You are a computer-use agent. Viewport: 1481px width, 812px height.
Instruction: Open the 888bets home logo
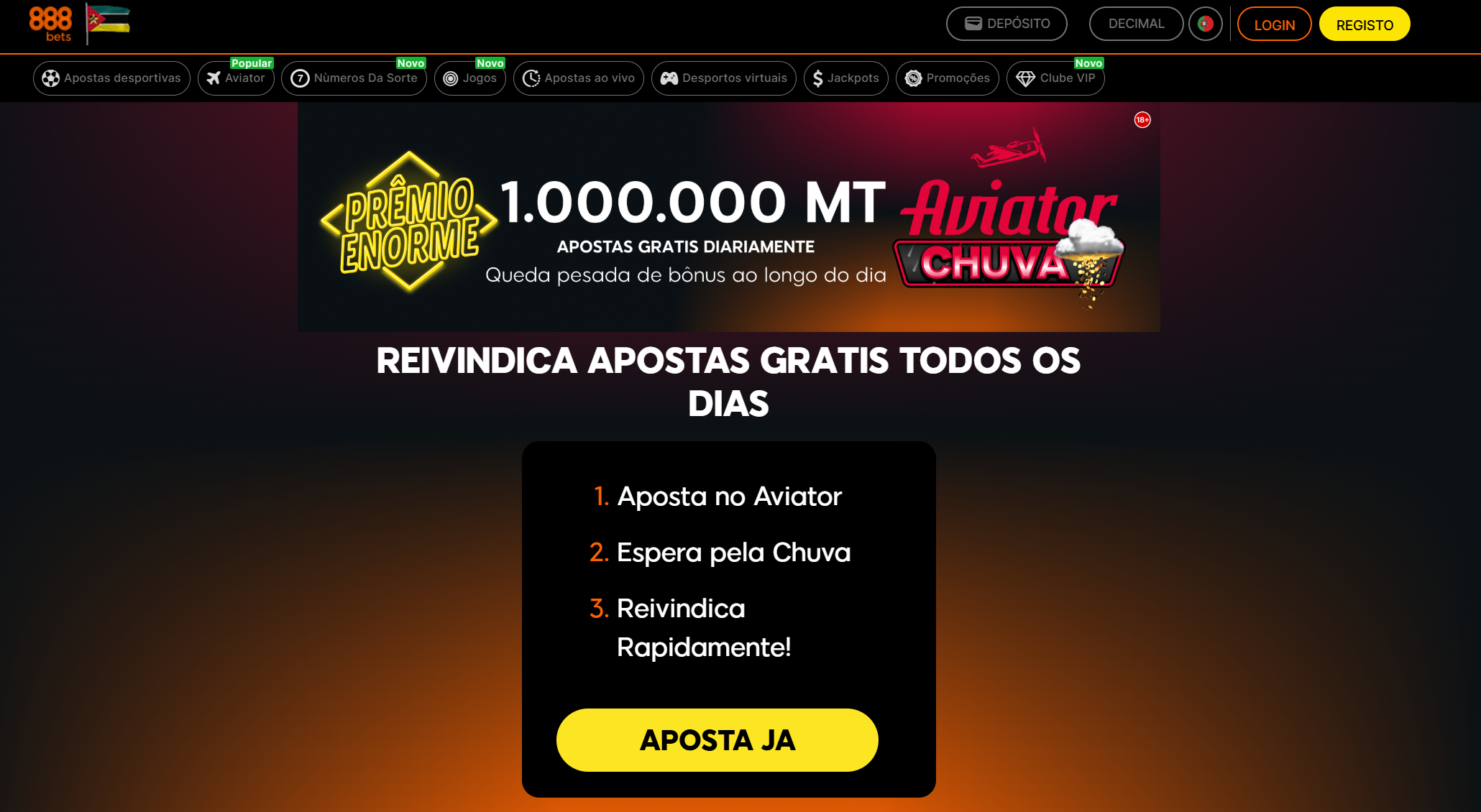point(50,24)
